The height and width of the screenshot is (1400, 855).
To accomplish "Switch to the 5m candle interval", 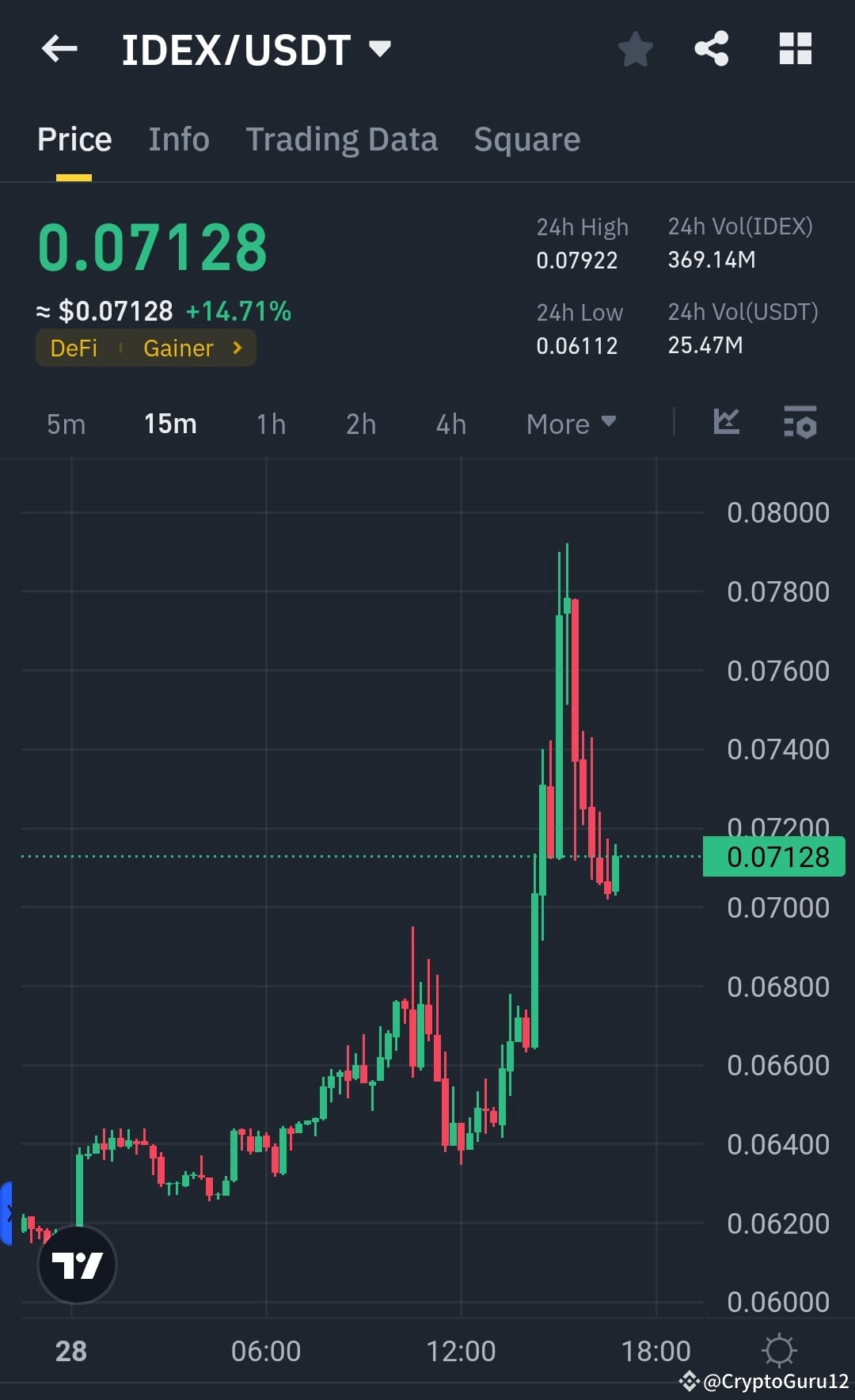I will 66,424.
